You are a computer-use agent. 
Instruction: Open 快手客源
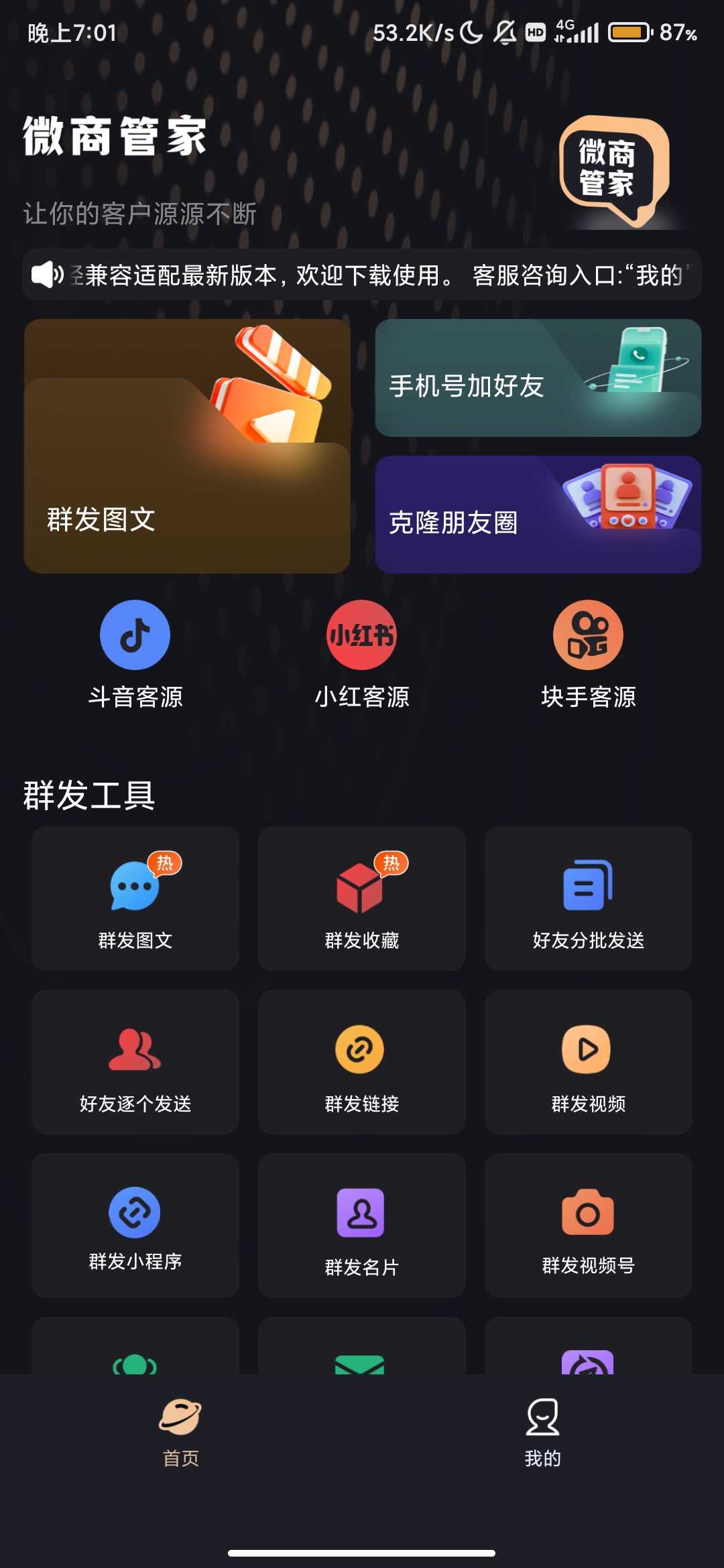(x=588, y=653)
